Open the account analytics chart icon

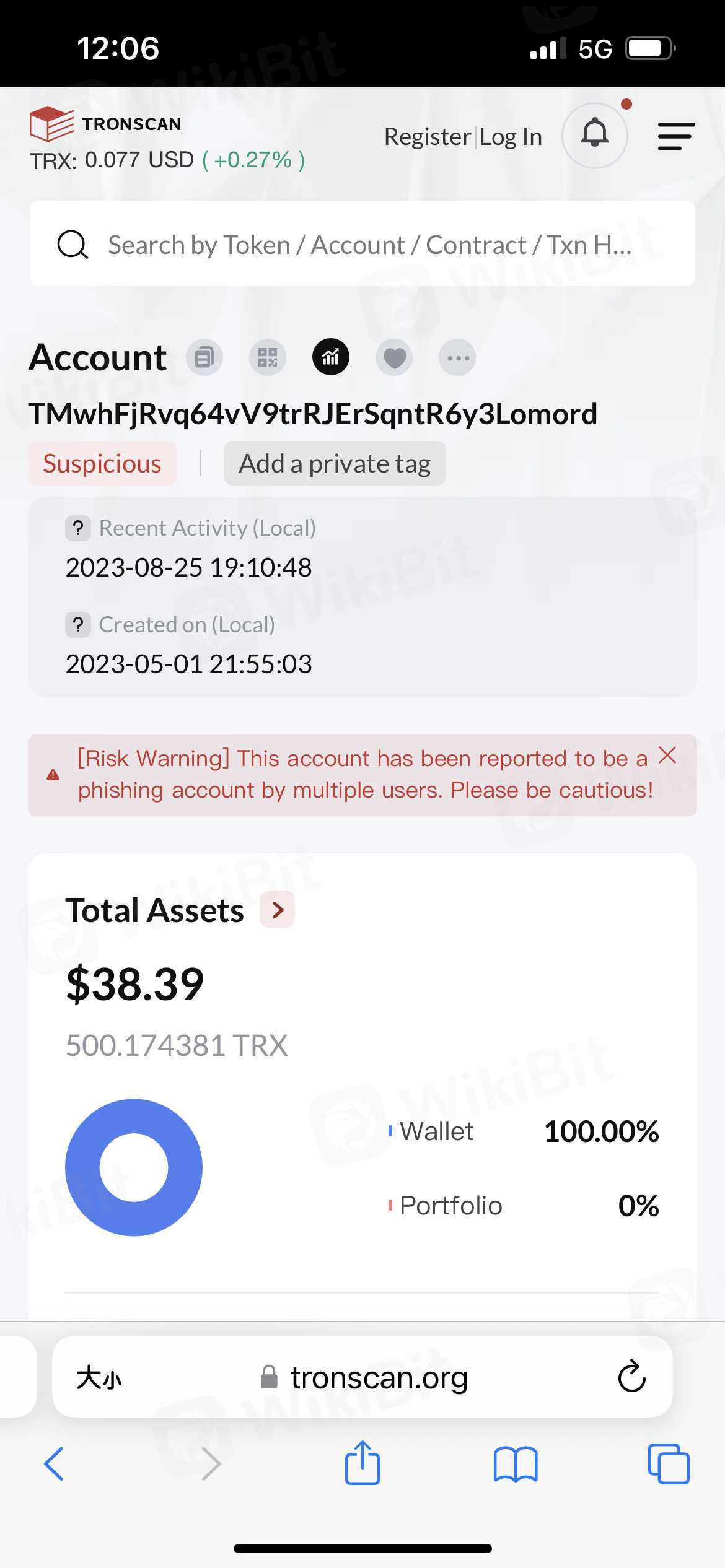(x=331, y=357)
